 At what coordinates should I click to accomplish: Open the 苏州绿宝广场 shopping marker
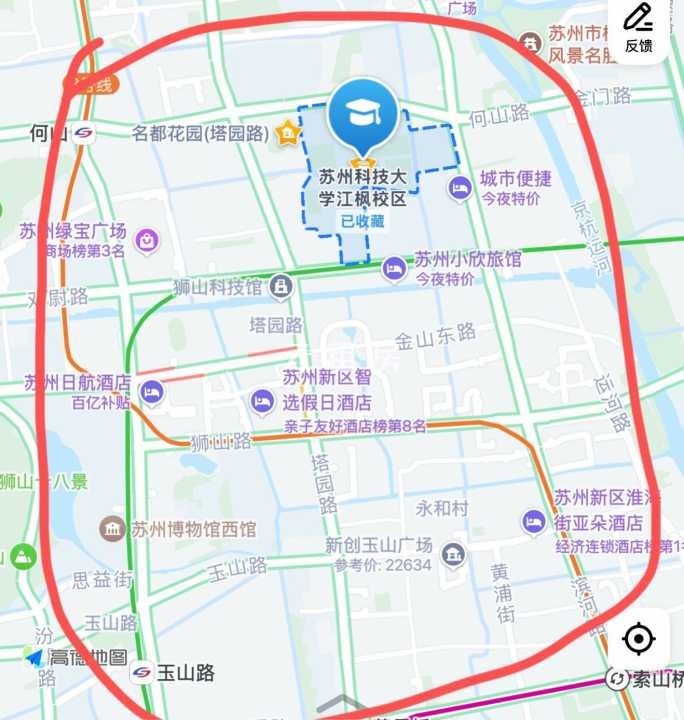[148, 240]
